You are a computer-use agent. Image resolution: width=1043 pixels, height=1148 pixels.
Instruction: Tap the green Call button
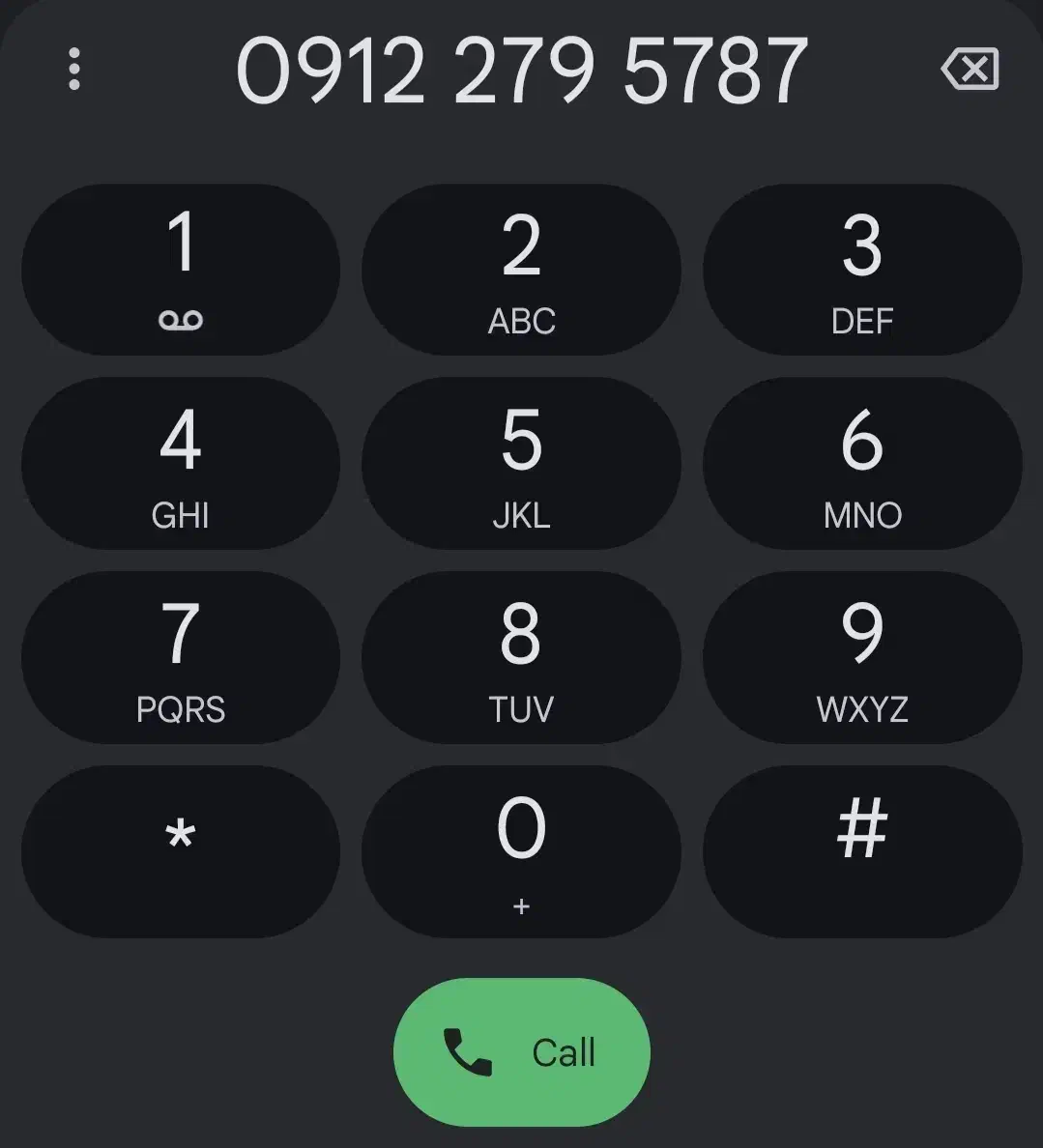point(521,1053)
